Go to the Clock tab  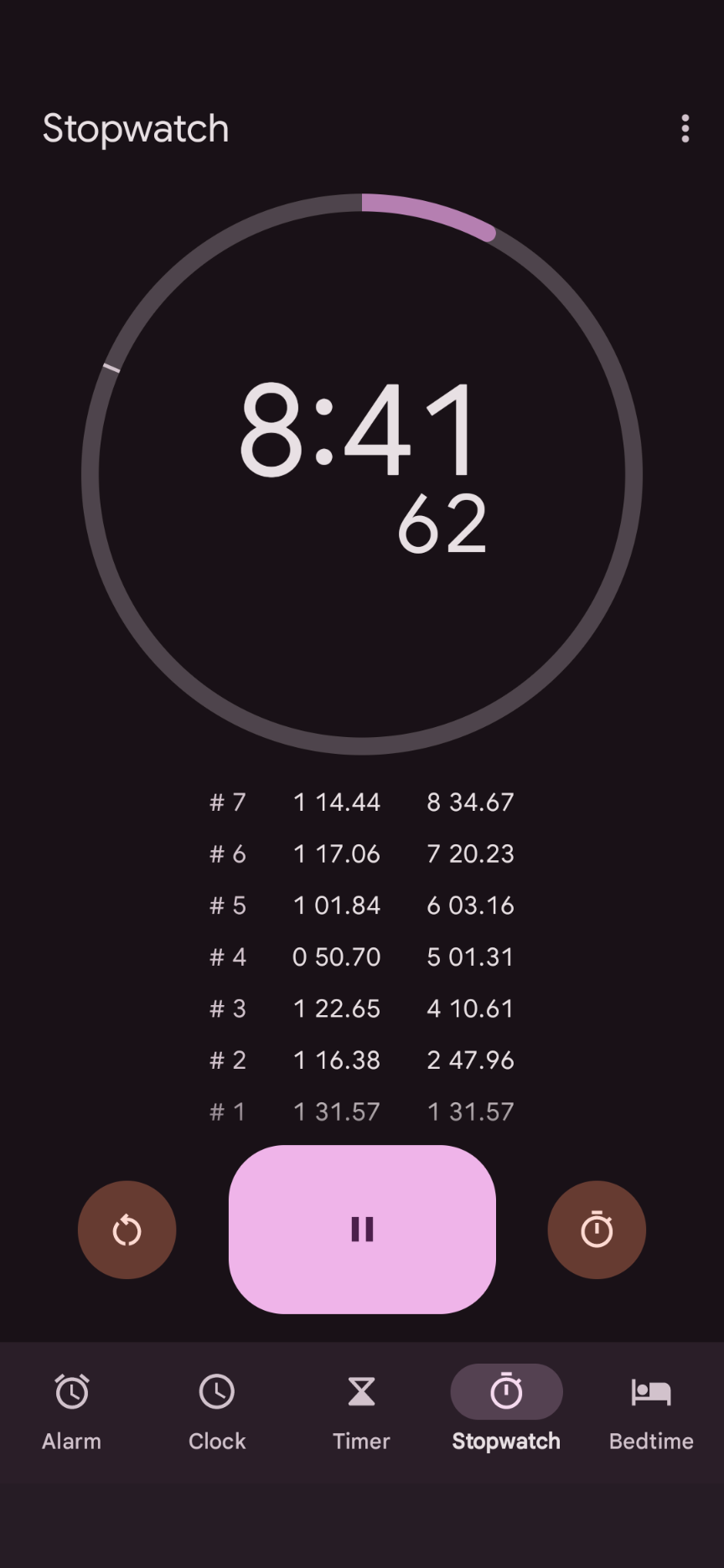[217, 1413]
